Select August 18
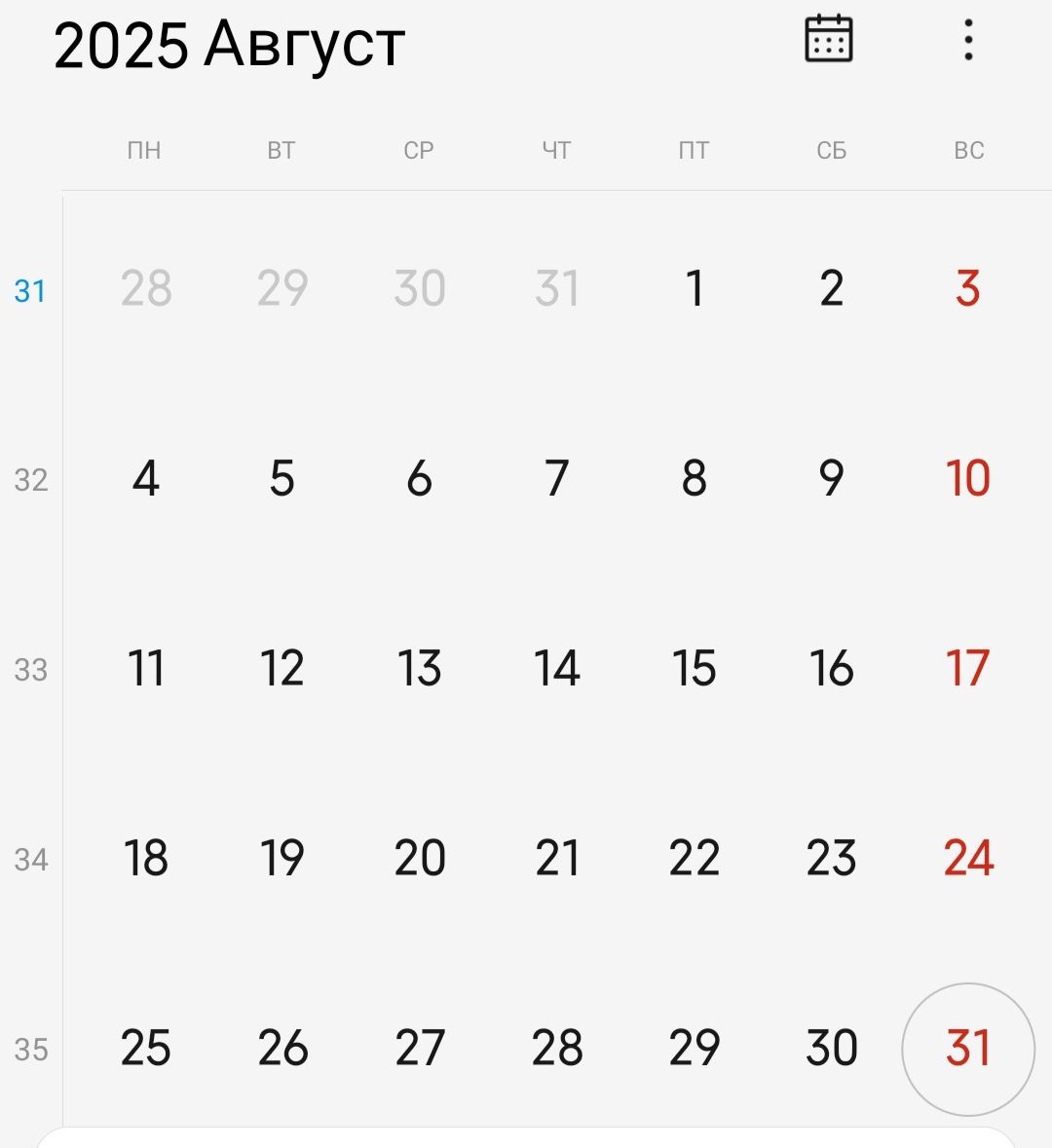Screen dimensions: 1052x1148 (145, 858)
